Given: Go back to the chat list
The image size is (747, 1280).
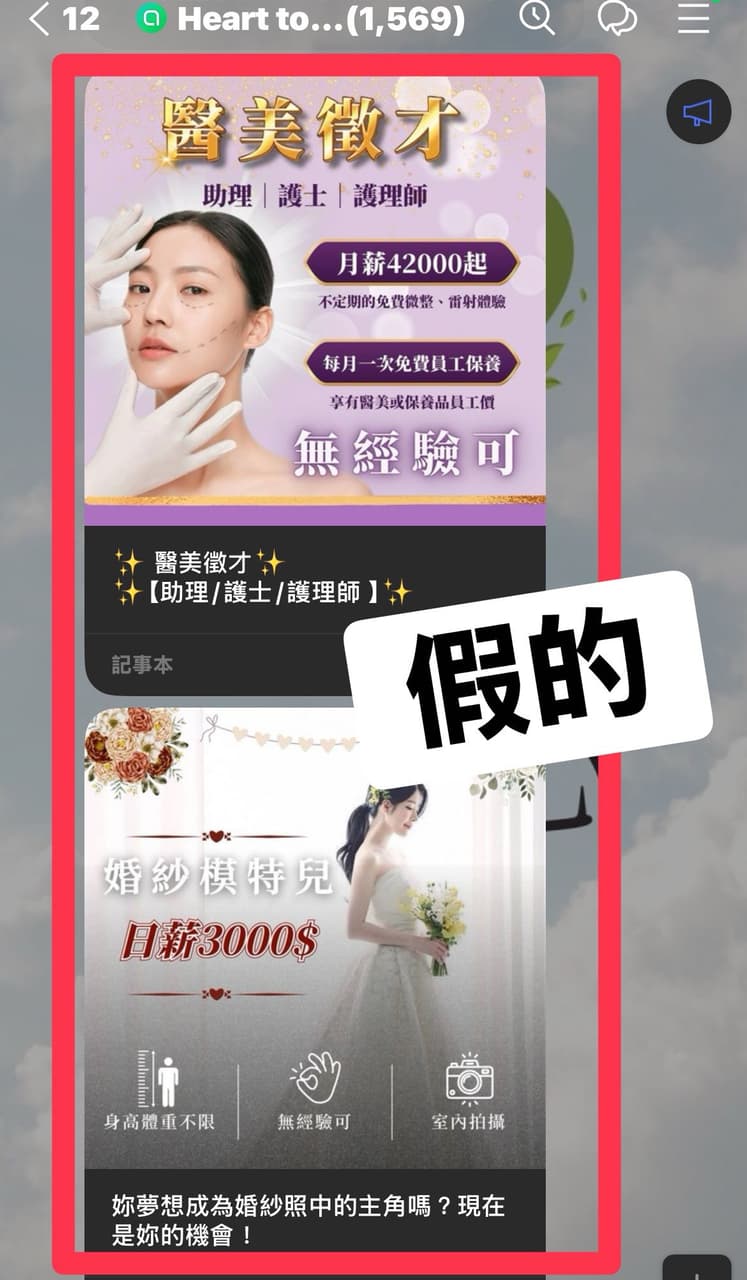Looking at the screenshot, I should tap(40, 19).
